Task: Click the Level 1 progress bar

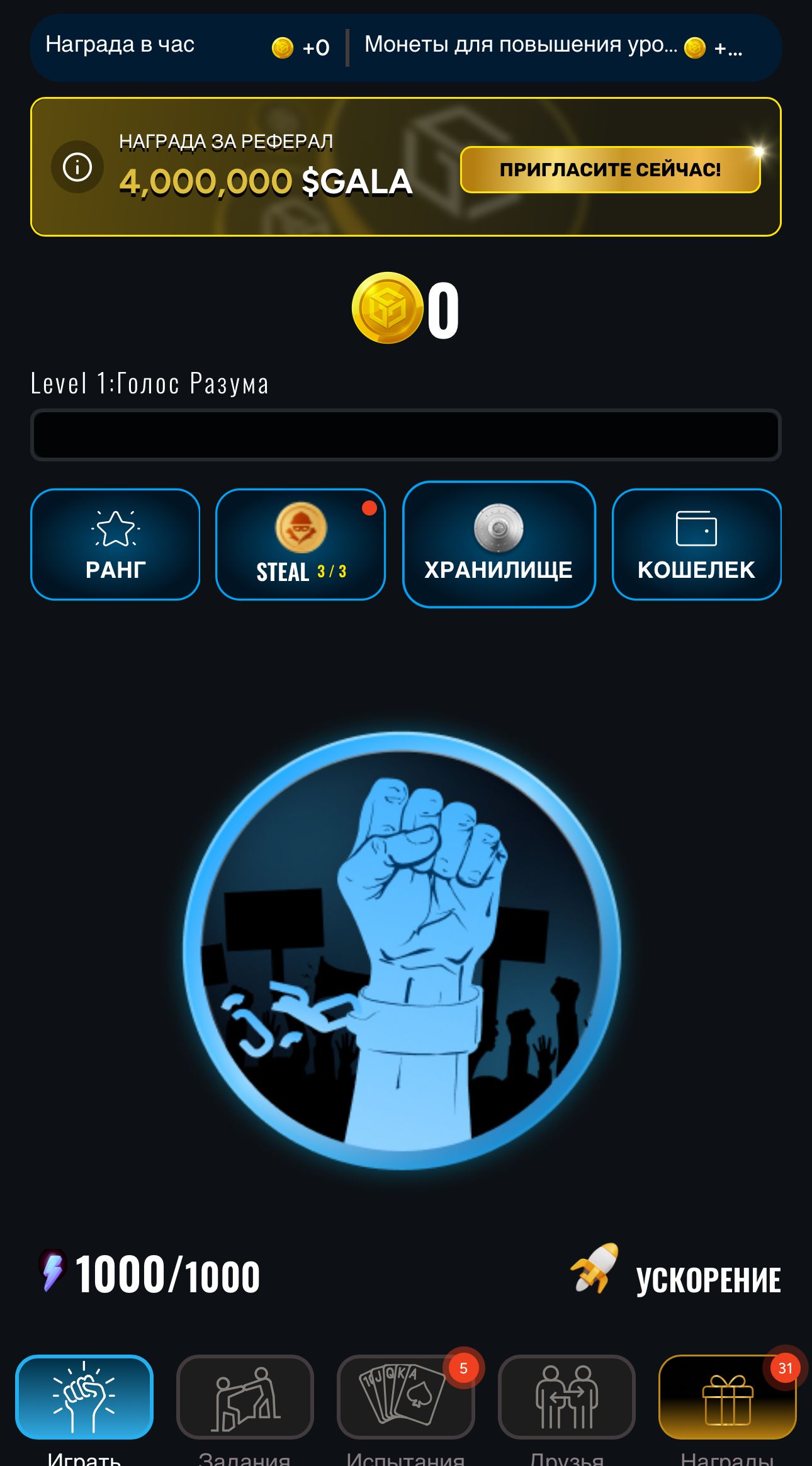Action: 406,434
